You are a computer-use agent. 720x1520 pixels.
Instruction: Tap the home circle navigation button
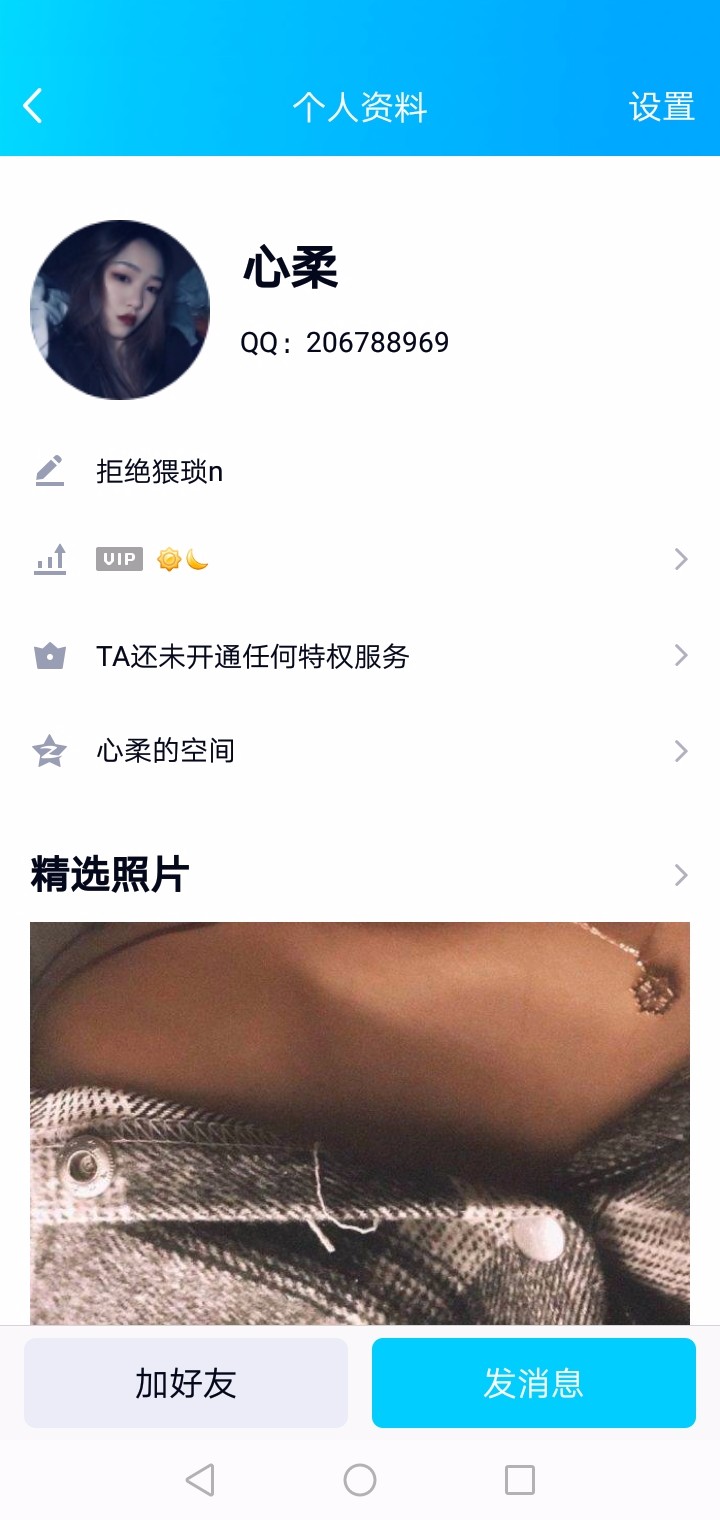360,1479
